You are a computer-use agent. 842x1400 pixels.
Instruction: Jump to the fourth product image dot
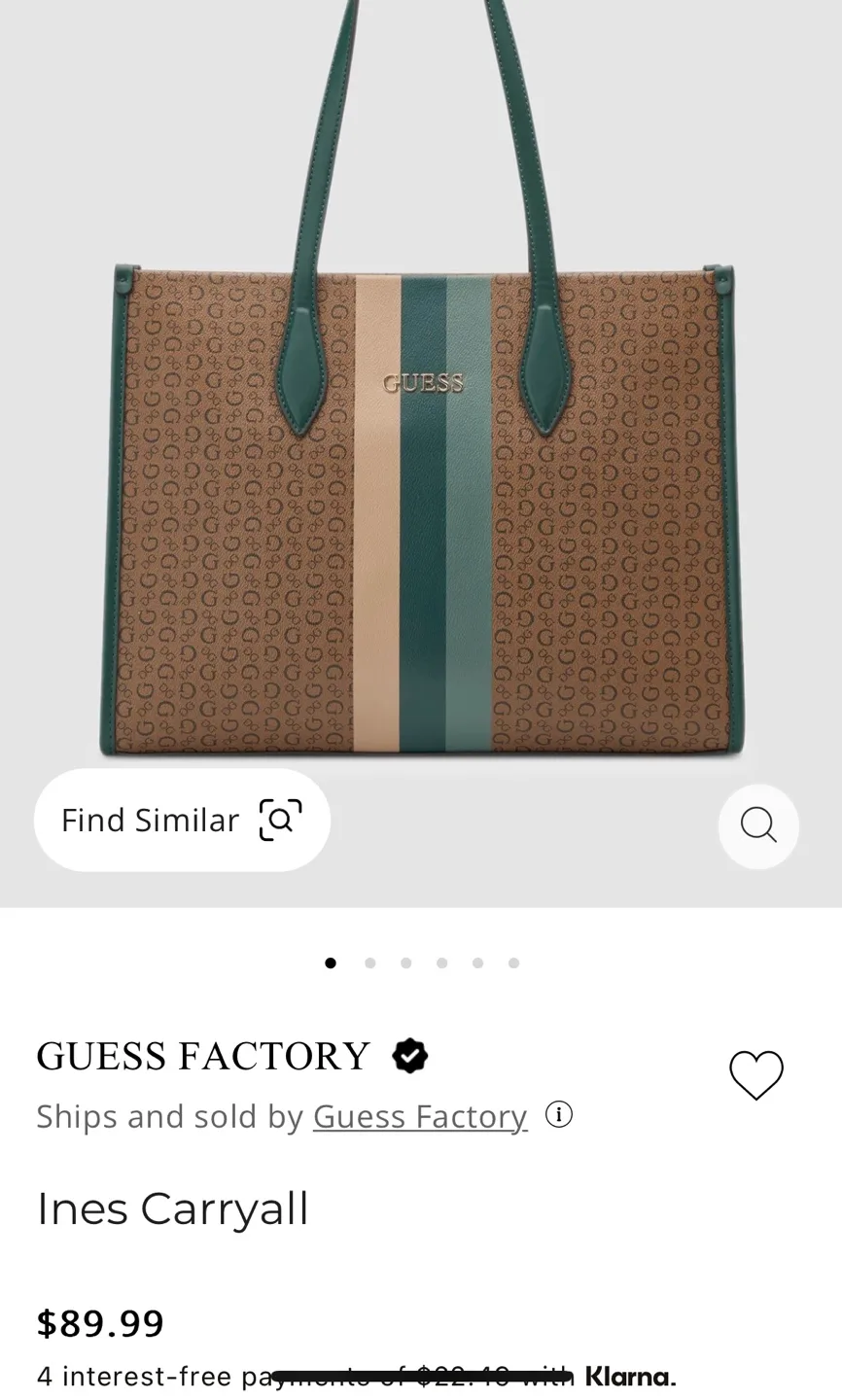coord(441,962)
